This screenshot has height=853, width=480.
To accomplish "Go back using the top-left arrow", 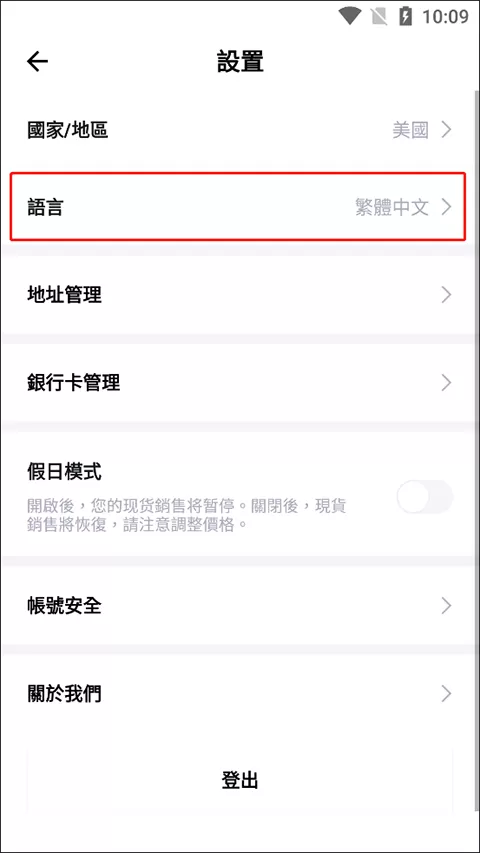I will [38, 61].
